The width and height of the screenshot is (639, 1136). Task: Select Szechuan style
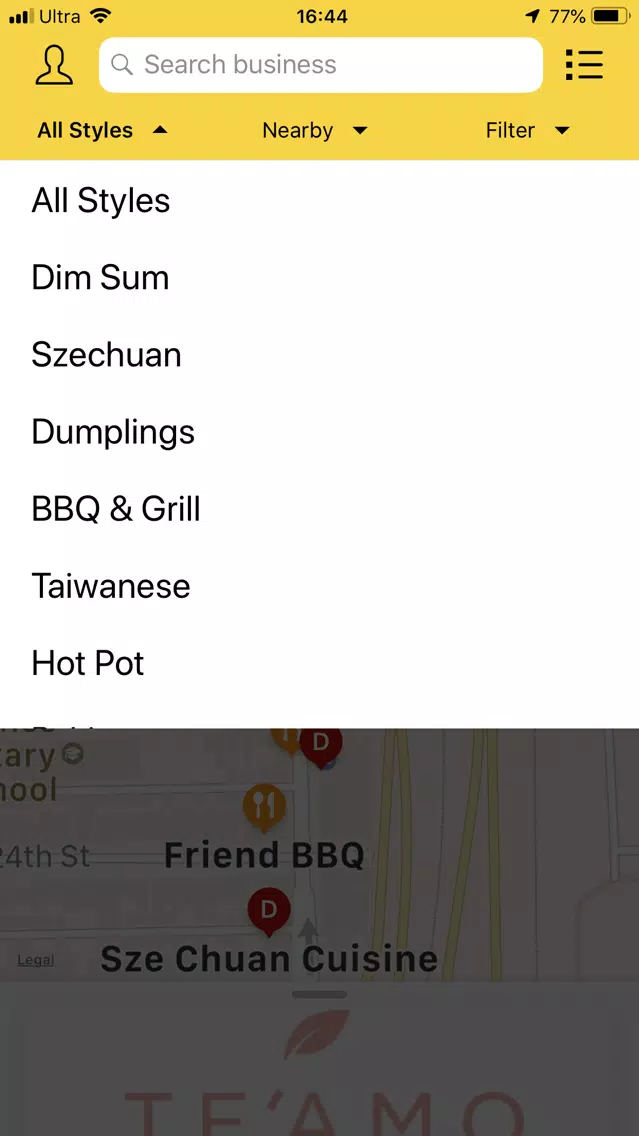pos(320,355)
